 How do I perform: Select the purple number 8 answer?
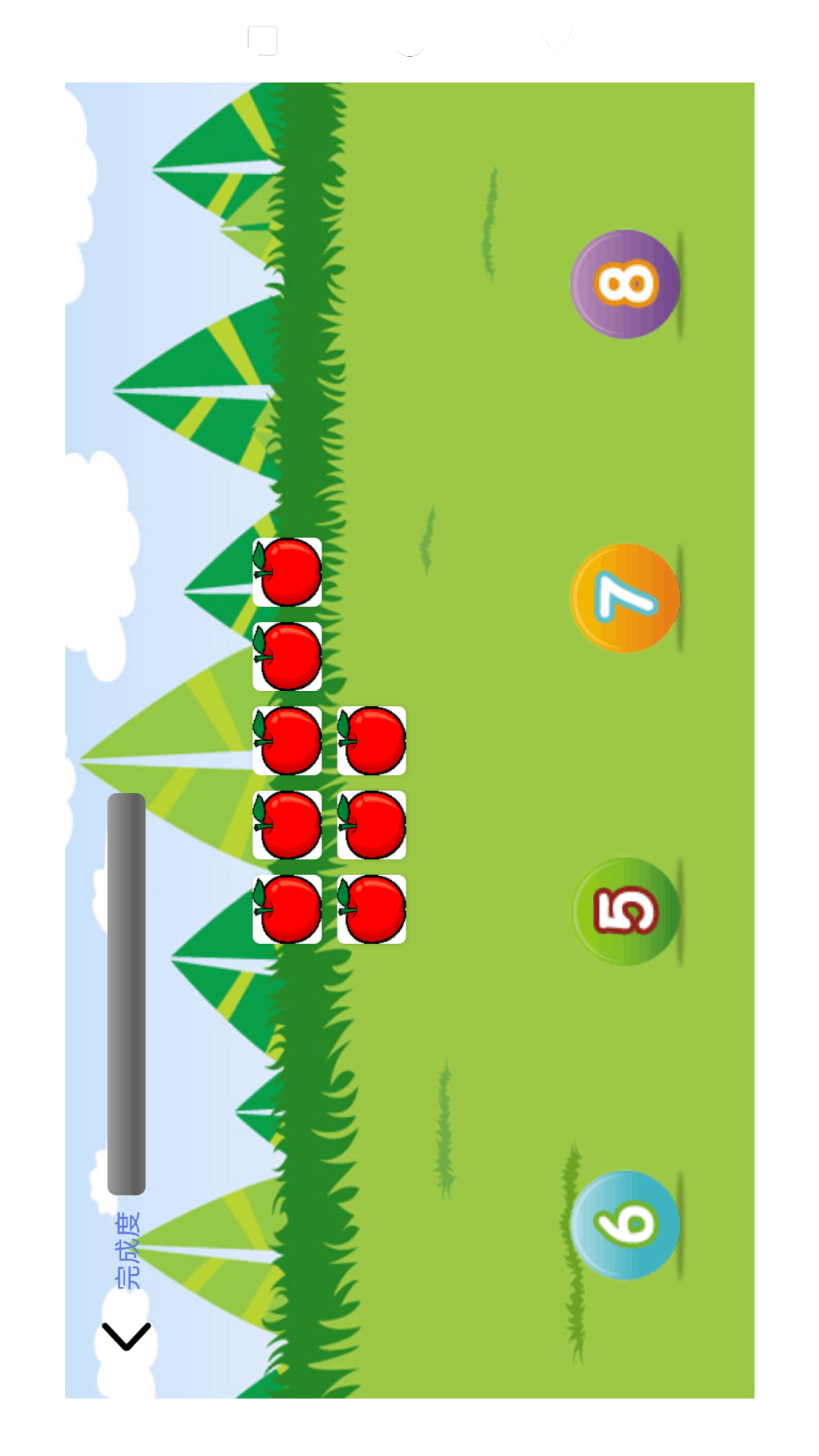624,284
